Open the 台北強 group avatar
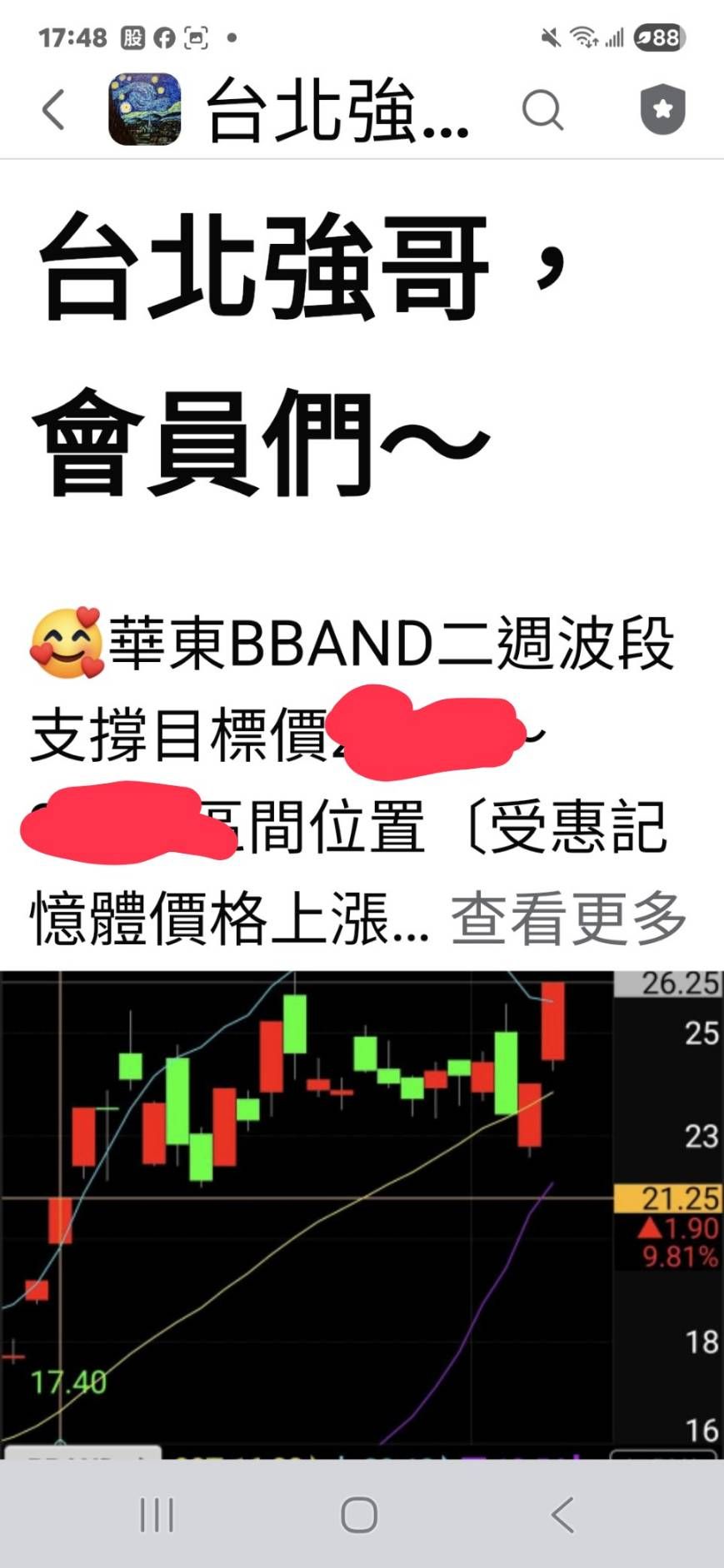Viewport: 724px width, 1568px height. (x=145, y=109)
